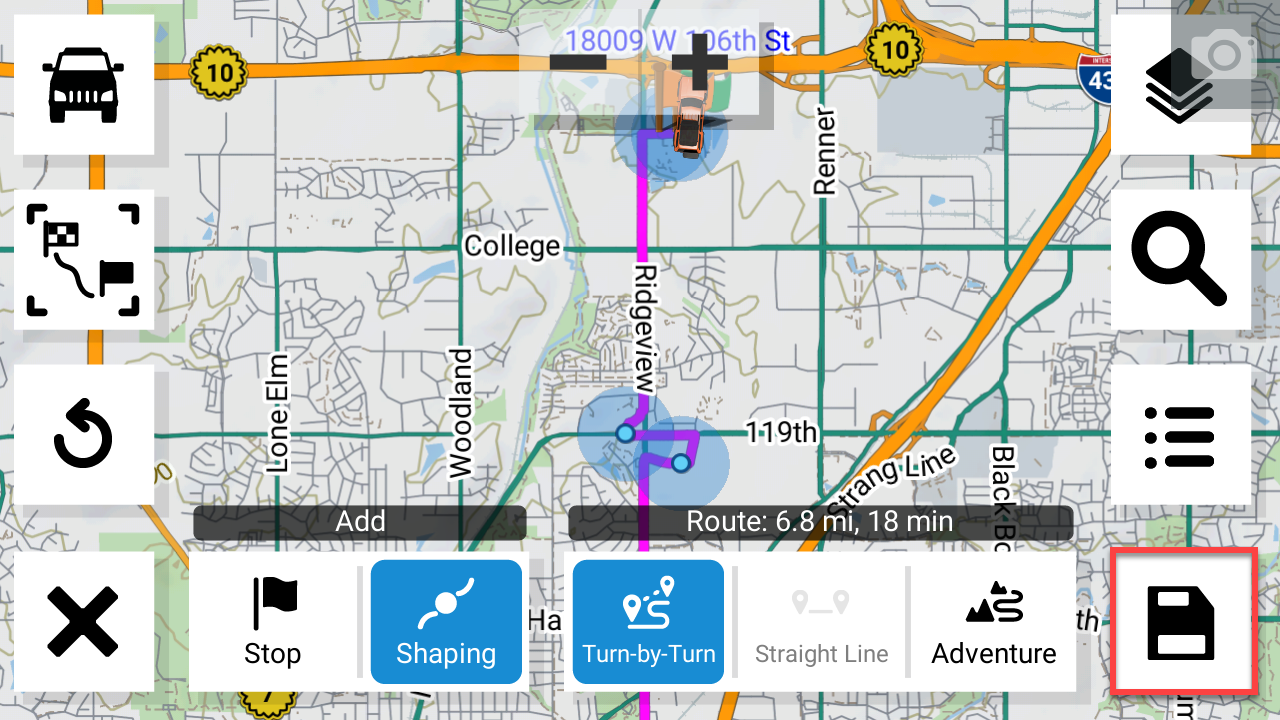Close the route editor
The image size is (1280, 720).
83,622
